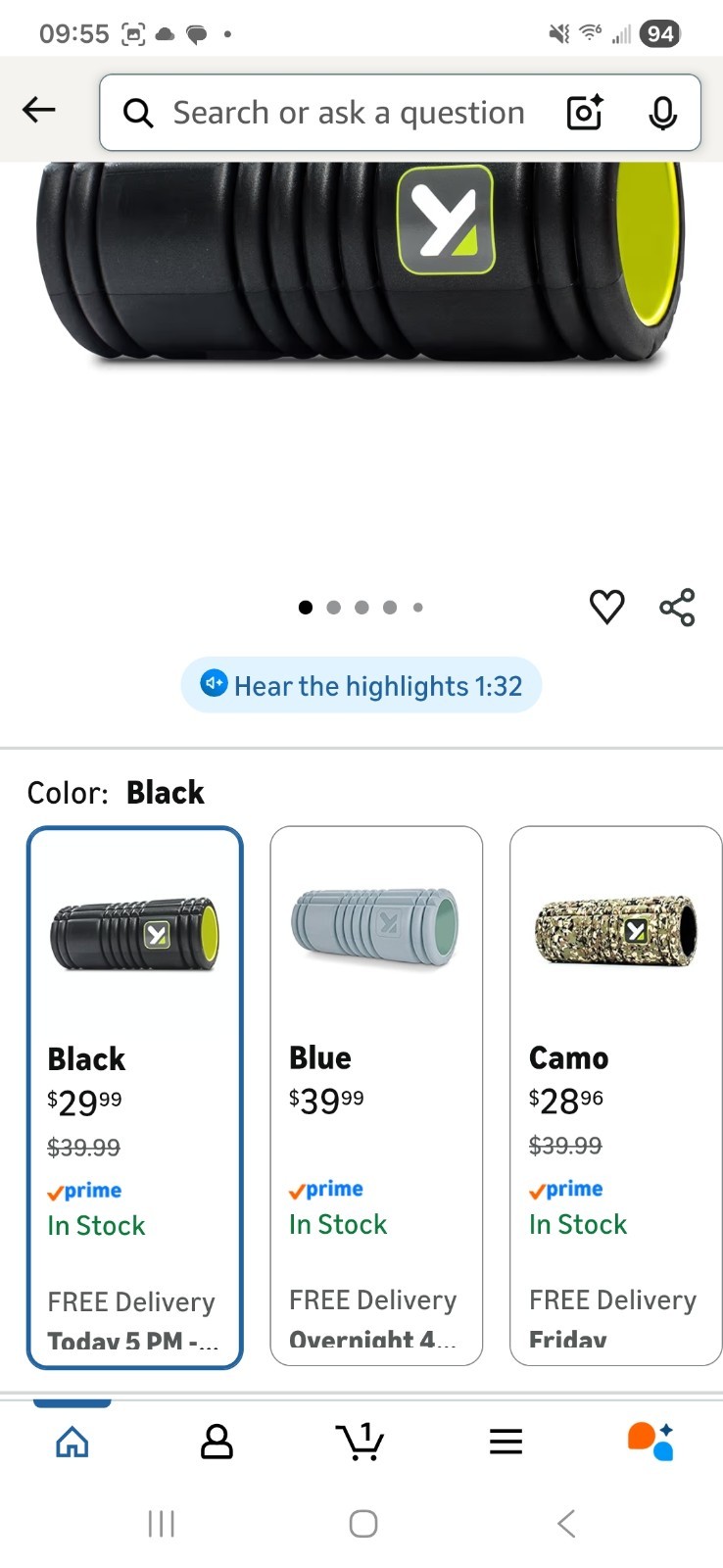Start voice search with microphone
This screenshot has height=1568, width=723.
(663, 113)
